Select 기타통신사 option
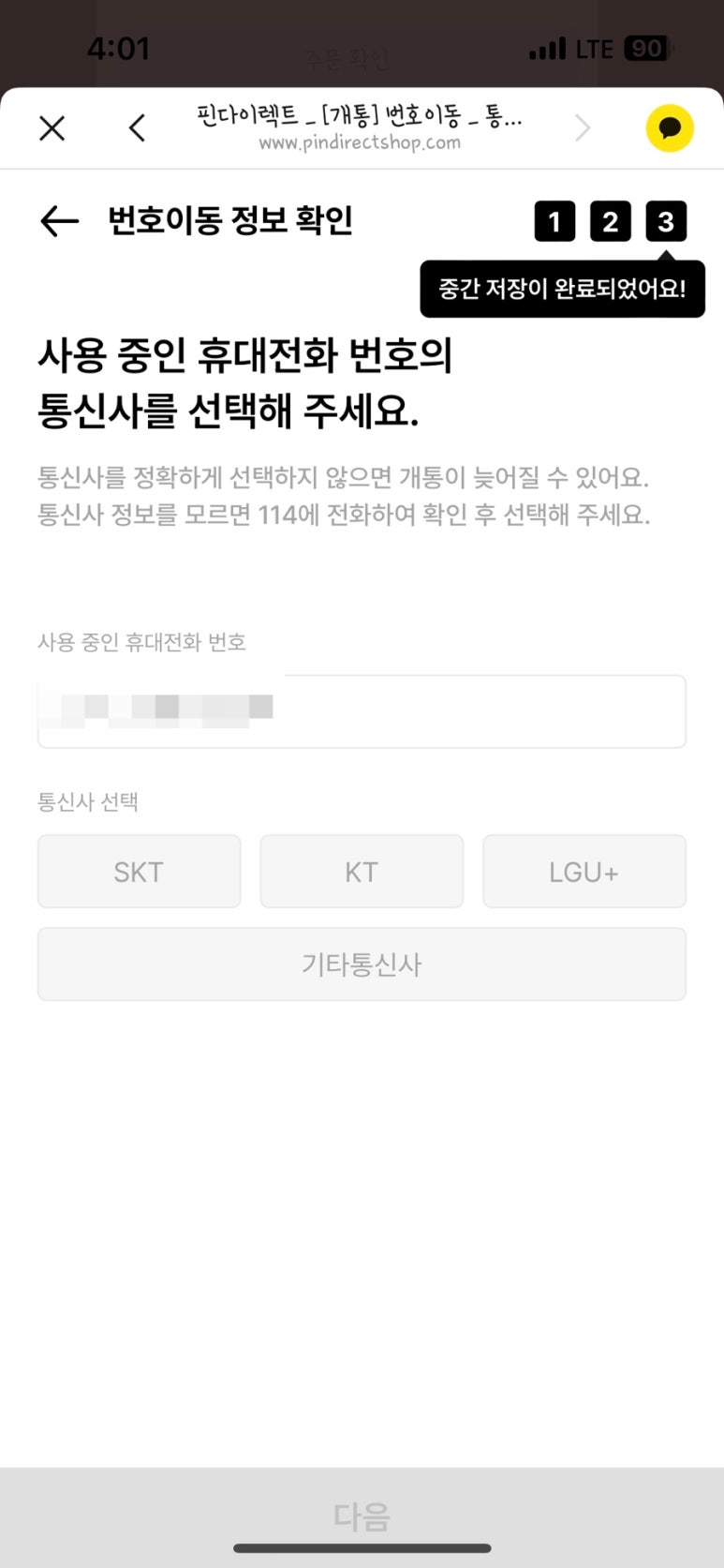This screenshot has height=1568, width=724. pyautogui.click(x=362, y=964)
